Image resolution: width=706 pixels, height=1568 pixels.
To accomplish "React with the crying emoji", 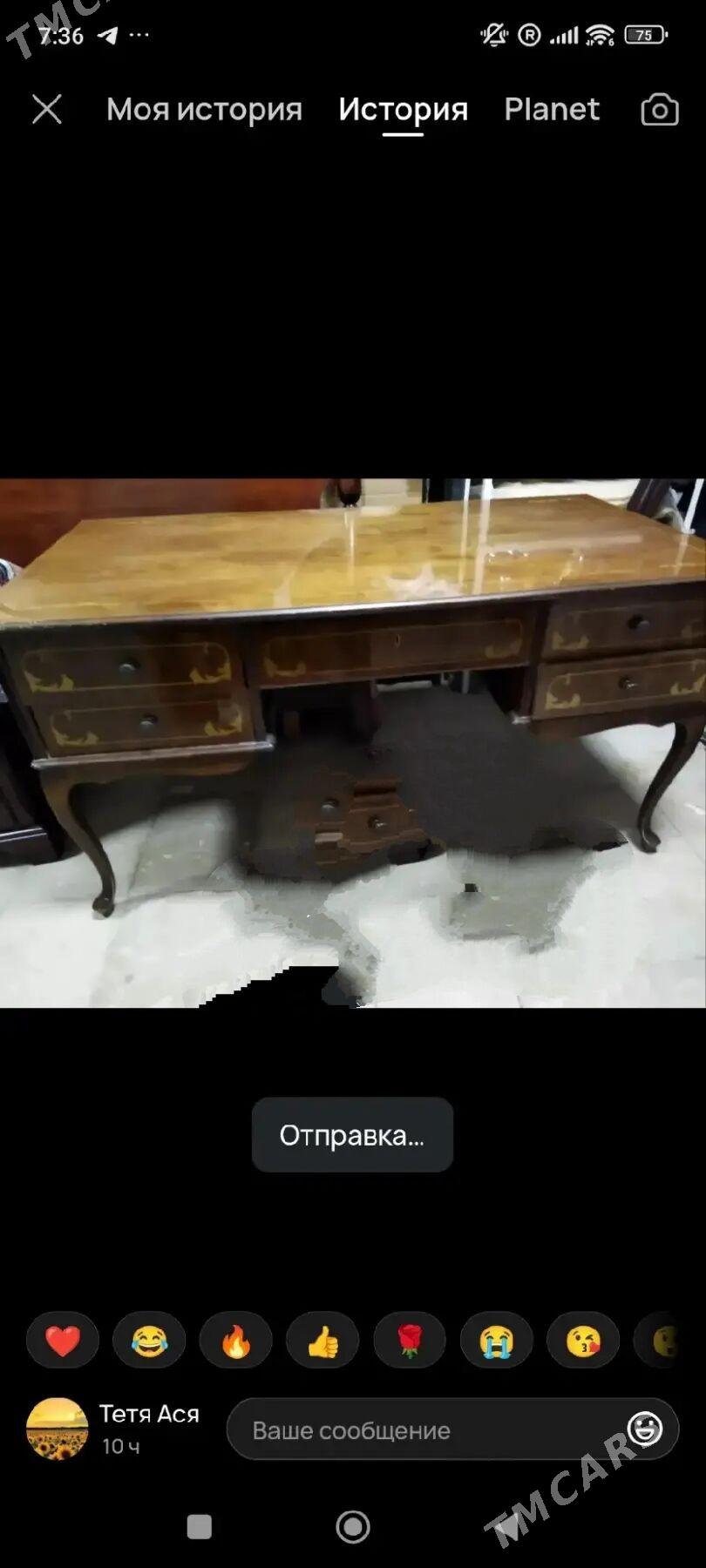I will pyautogui.click(x=496, y=1341).
